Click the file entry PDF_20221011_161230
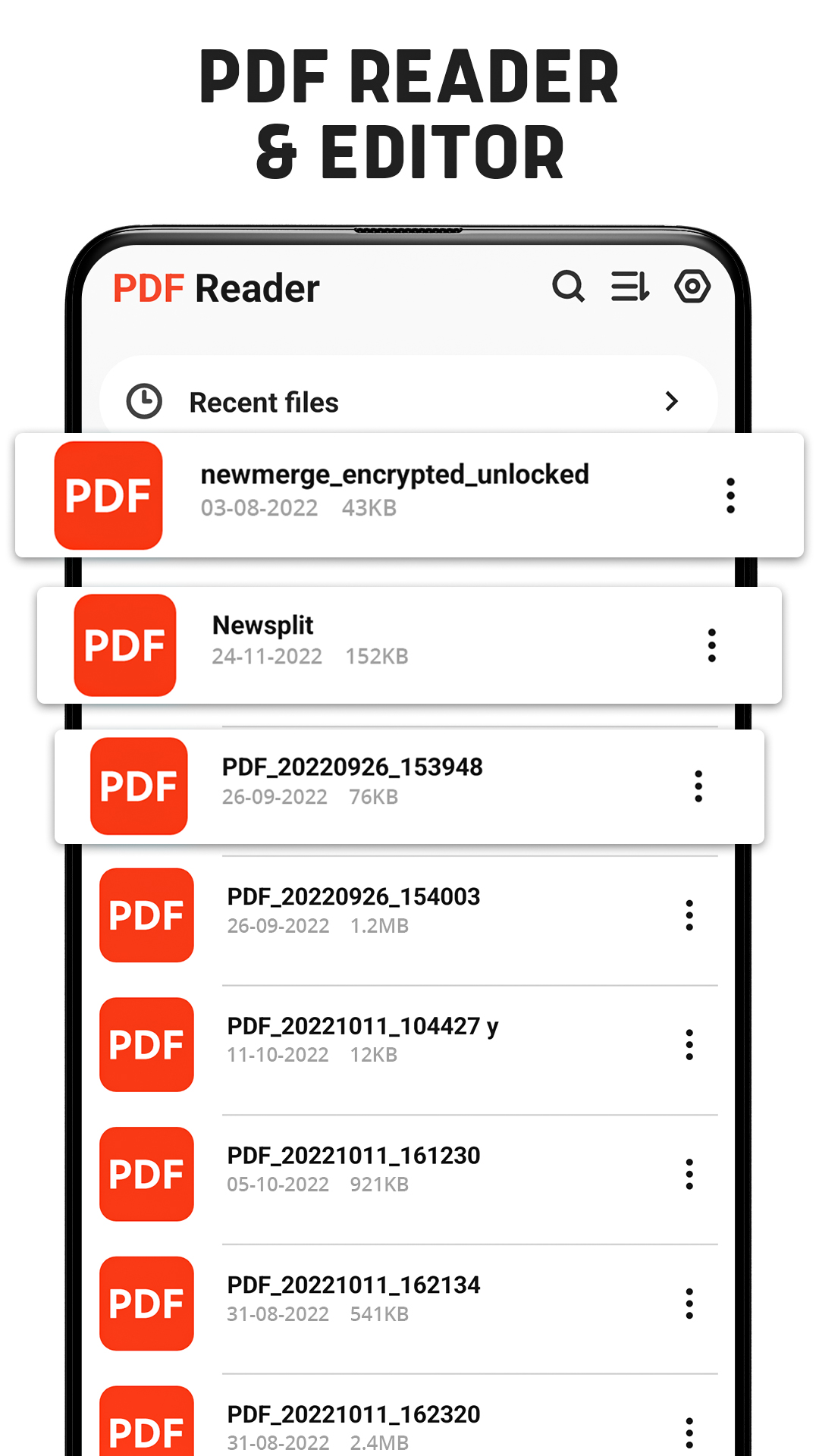Screen dimensions: 819x1456 (x=353, y=1155)
